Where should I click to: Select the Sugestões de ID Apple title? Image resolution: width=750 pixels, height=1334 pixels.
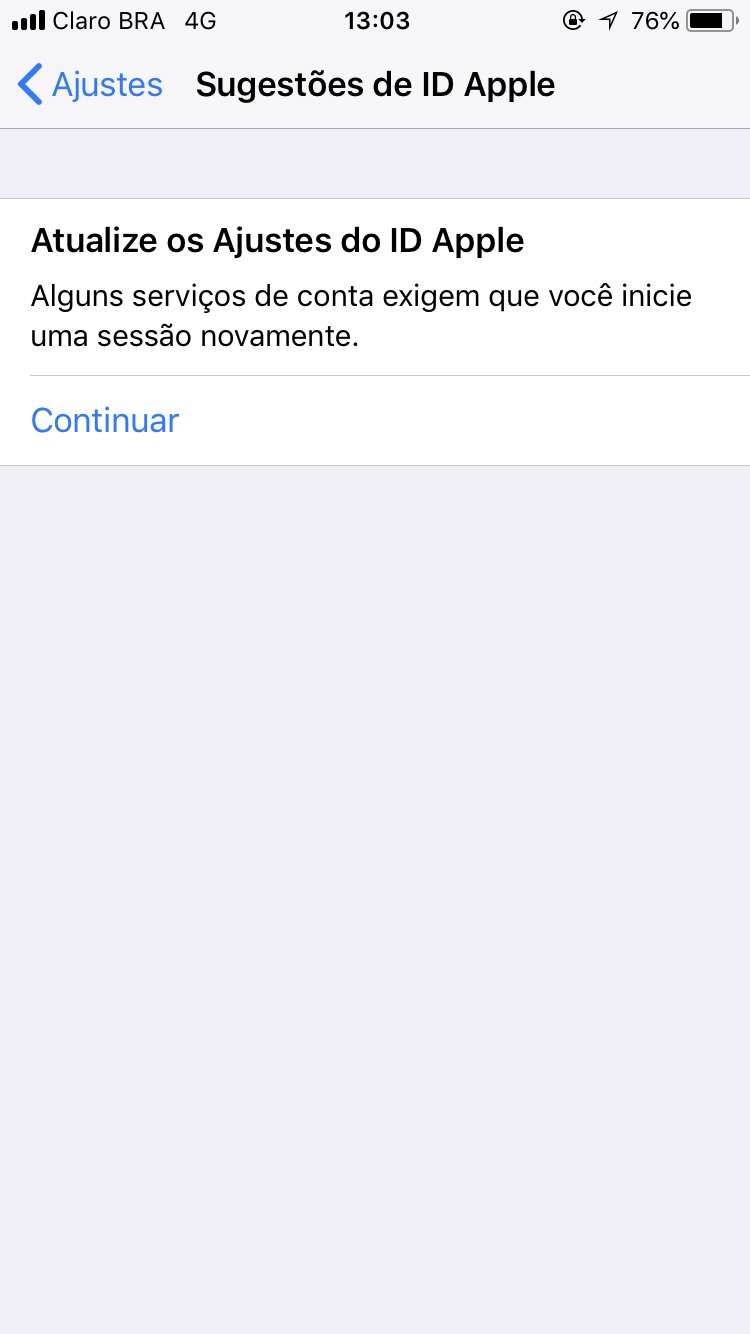pos(375,85)
